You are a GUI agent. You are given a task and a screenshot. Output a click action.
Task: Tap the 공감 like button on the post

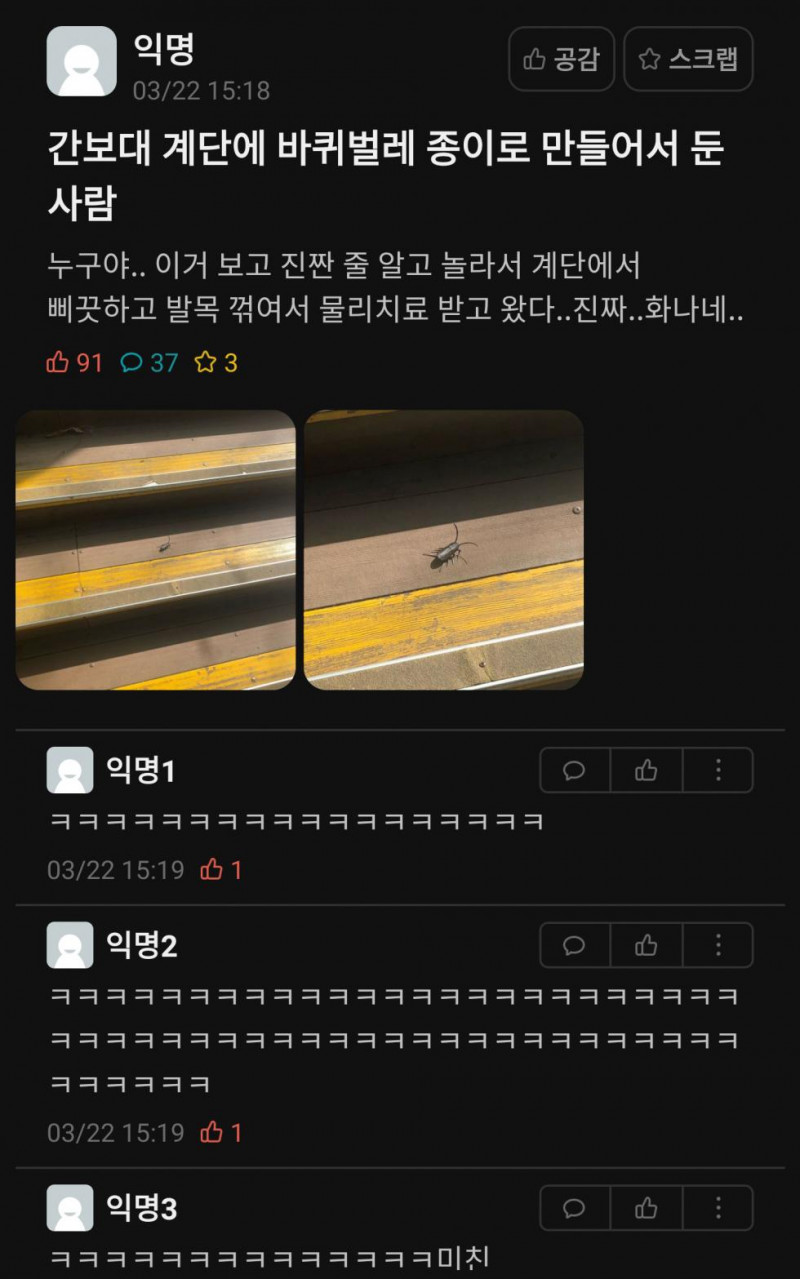tap(561, 59)
